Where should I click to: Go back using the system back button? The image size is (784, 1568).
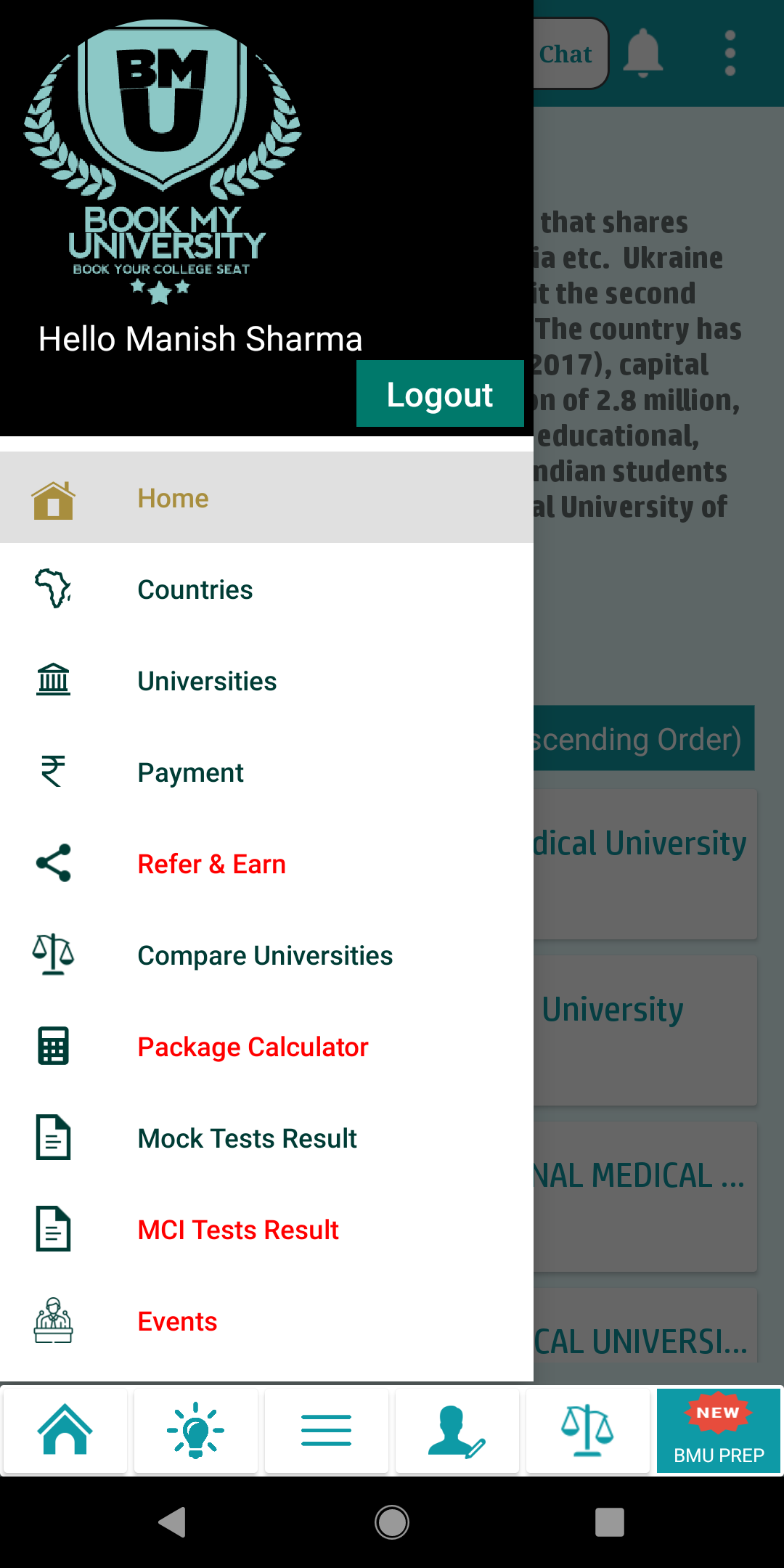click(173, 1522)
